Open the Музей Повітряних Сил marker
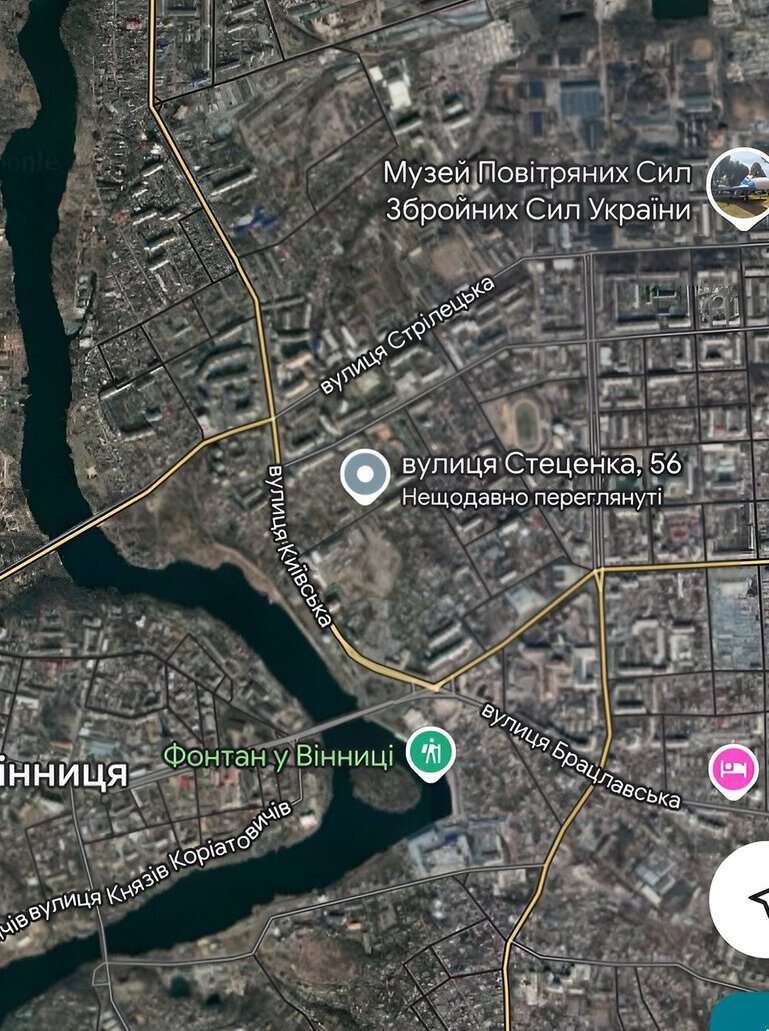This screenshot has height=1031, width=769. pos(738,185)
